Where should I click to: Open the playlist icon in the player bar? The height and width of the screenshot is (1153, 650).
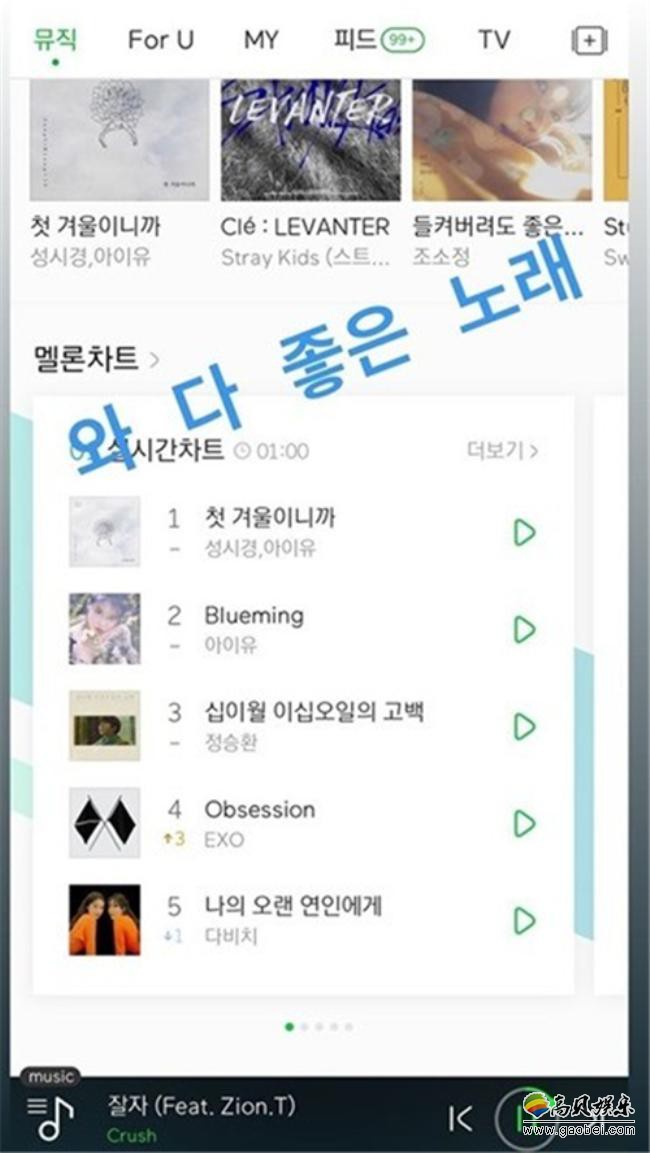click(50, 1116)
